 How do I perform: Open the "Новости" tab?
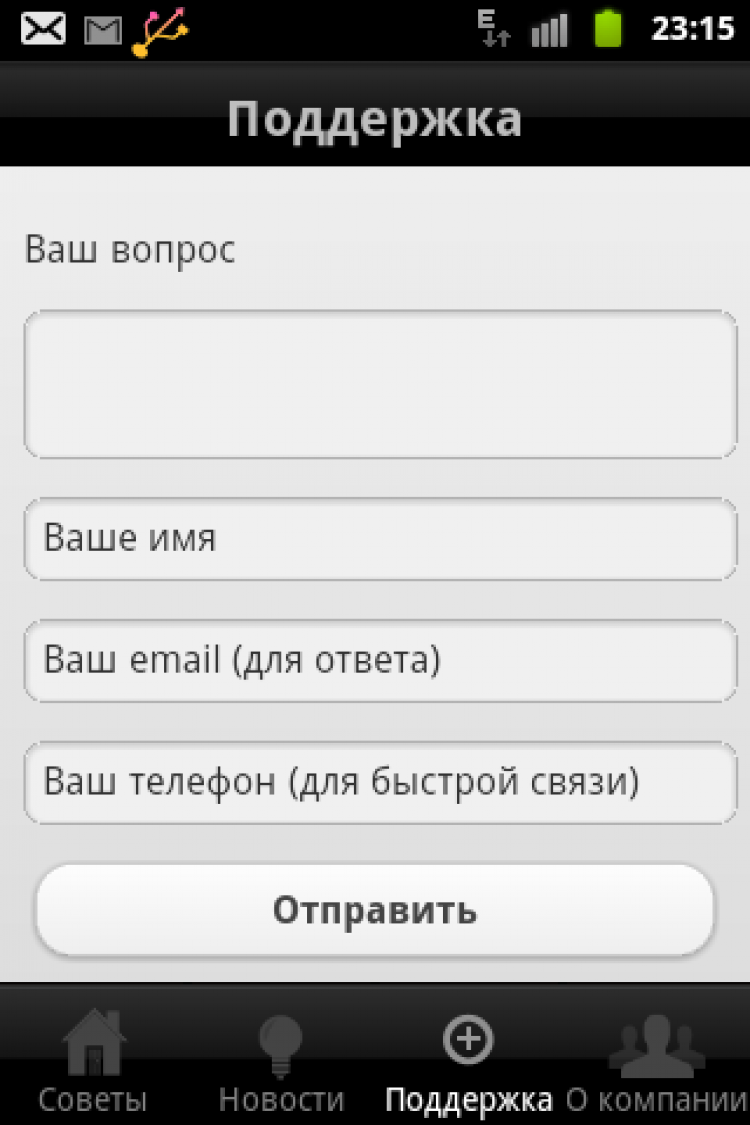(x=281, y=1062)
